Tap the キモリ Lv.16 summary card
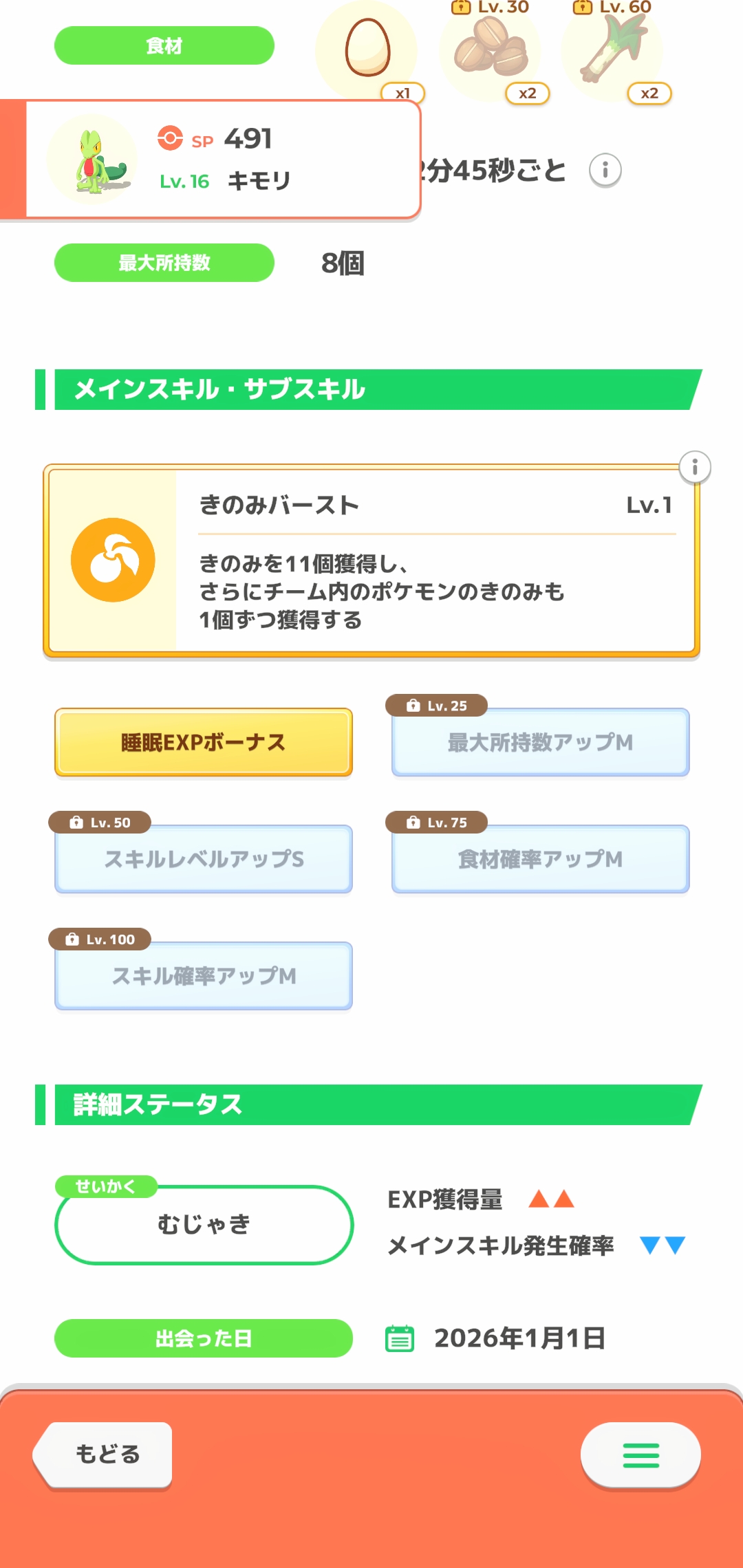The height and width of the screenshot is (1568, 743). 210,160
